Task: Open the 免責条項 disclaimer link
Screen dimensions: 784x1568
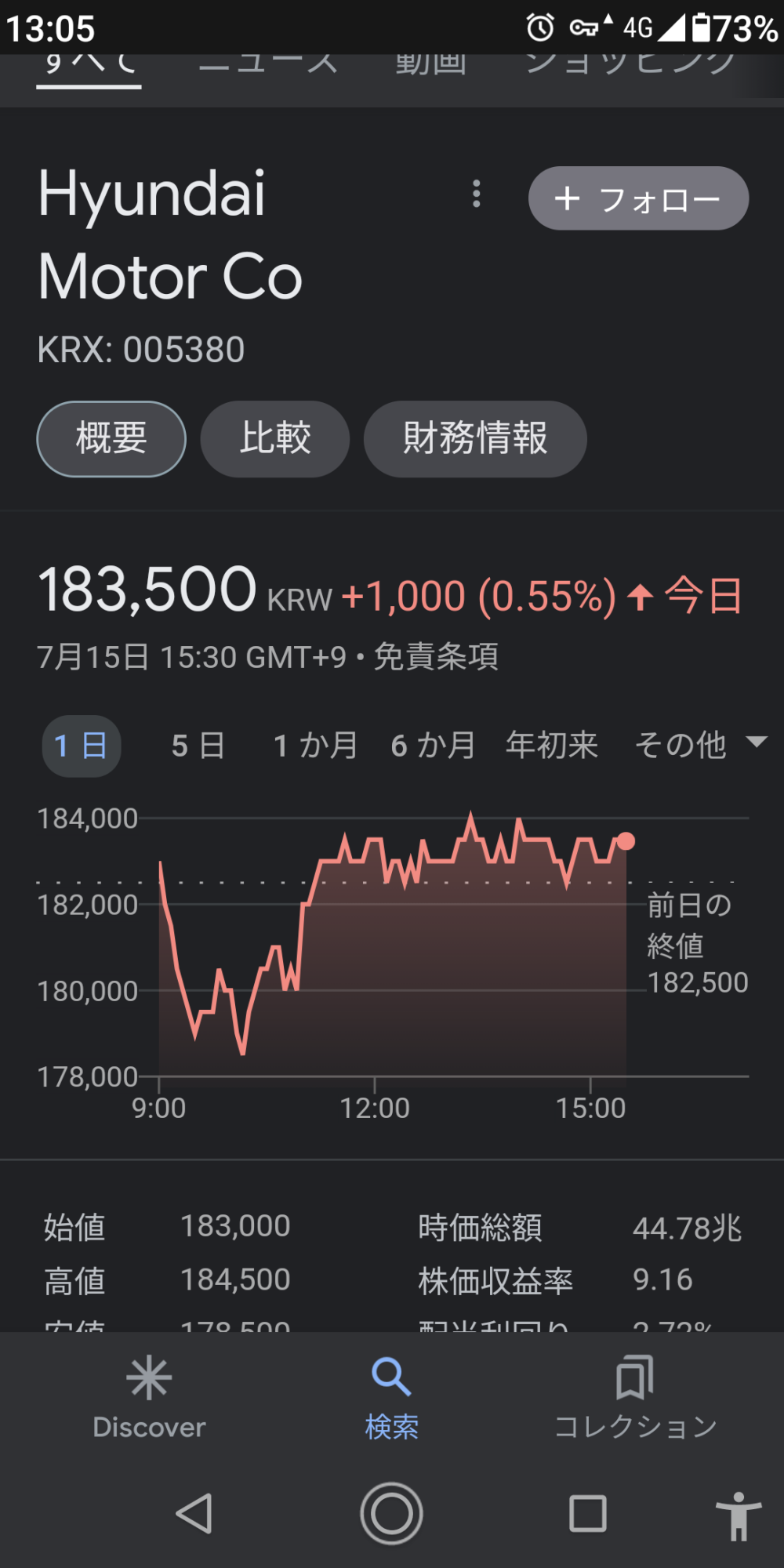Action: point(436,657)
